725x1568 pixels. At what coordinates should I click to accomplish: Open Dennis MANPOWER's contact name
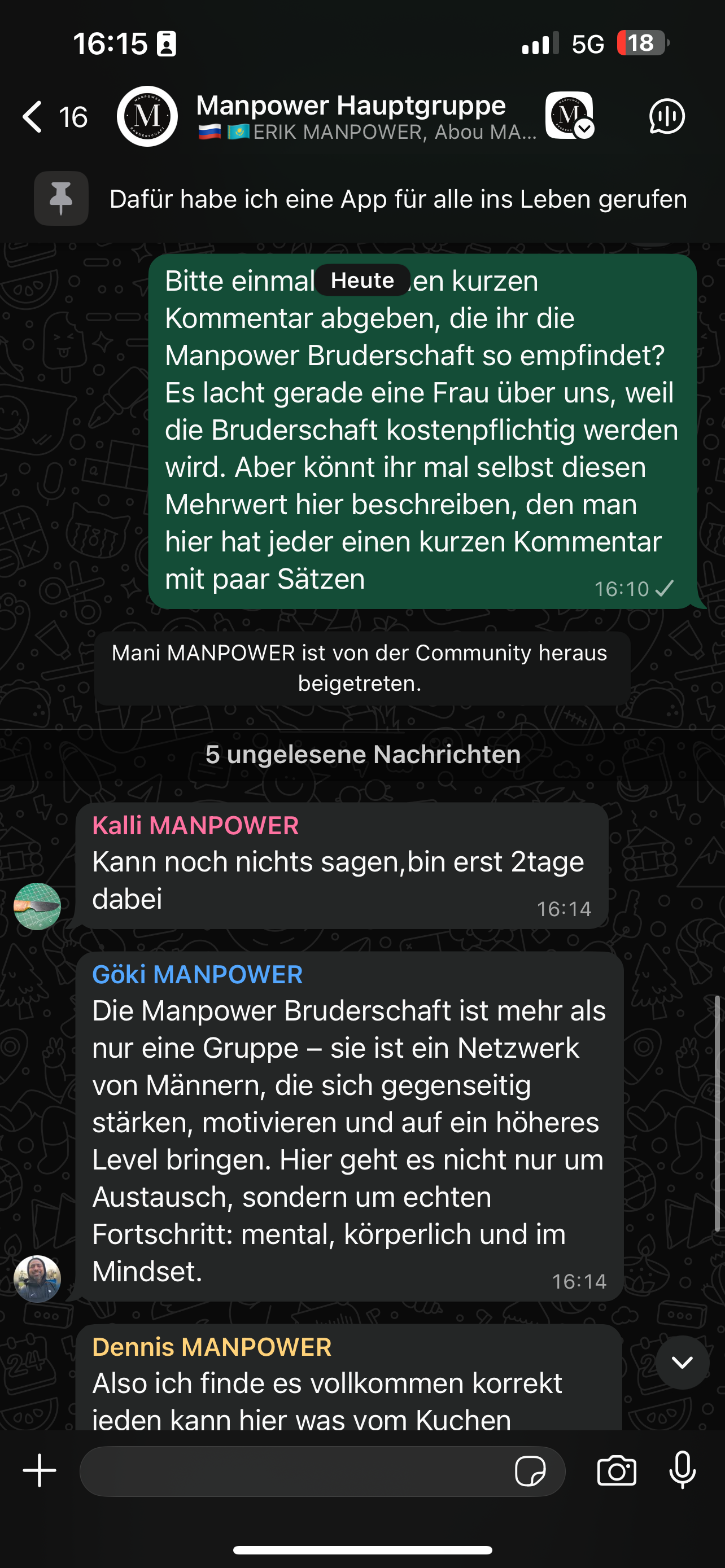click(211, 1347)
